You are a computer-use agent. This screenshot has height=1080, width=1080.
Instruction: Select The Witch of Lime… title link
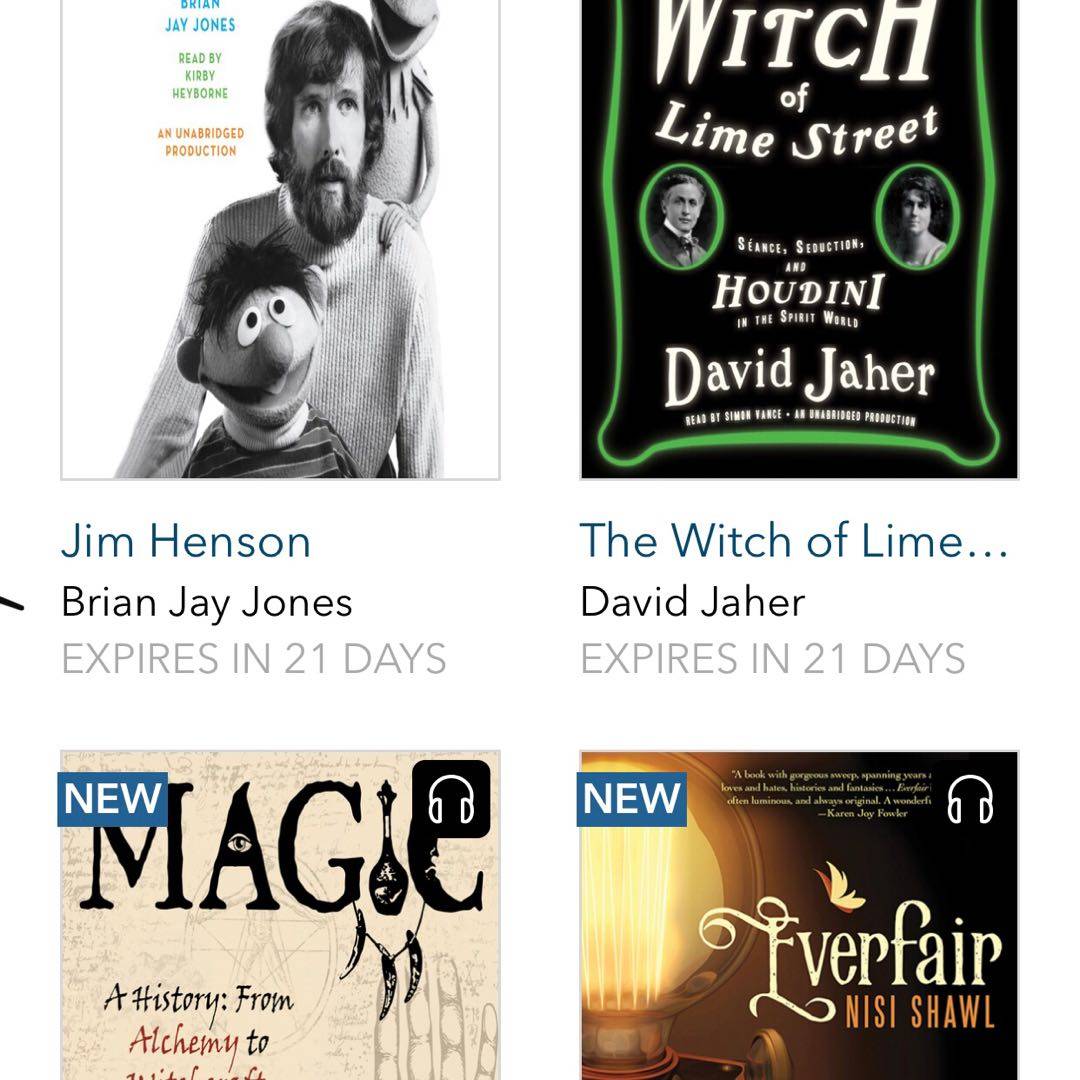[x=794, y=541]
